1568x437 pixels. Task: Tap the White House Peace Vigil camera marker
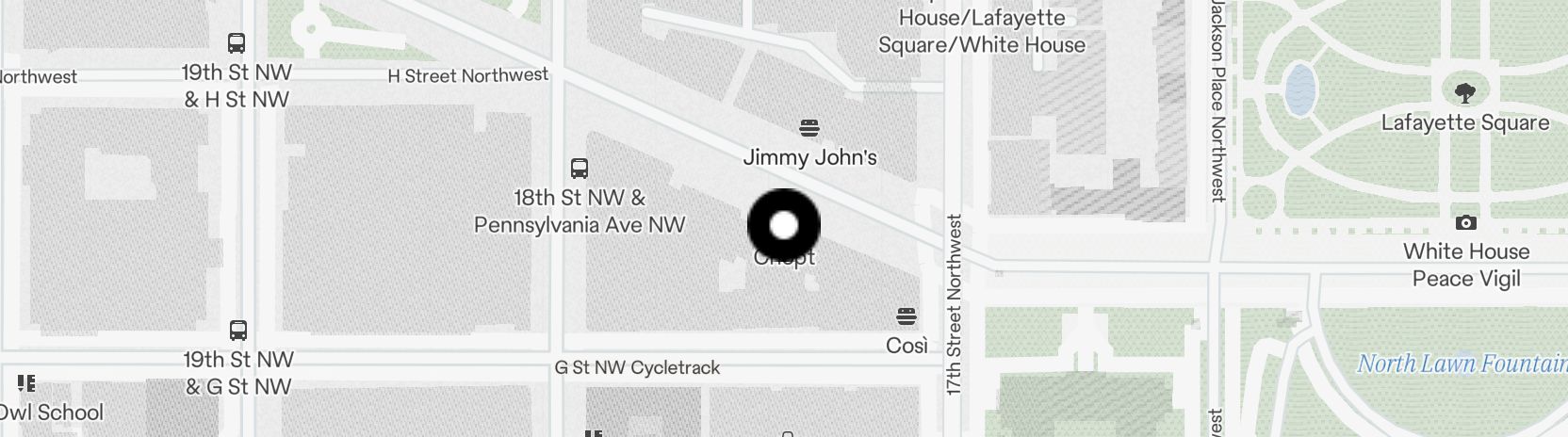[x=1465, y=223]
